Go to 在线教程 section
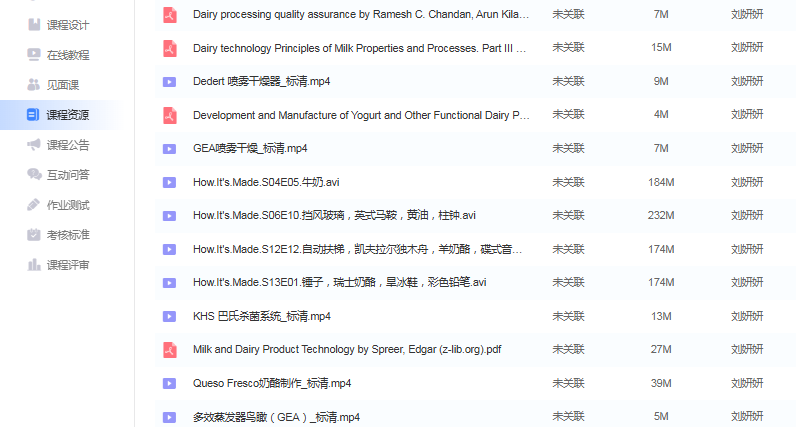Screen dimensions: 796x427 click(x=66, y=54)
